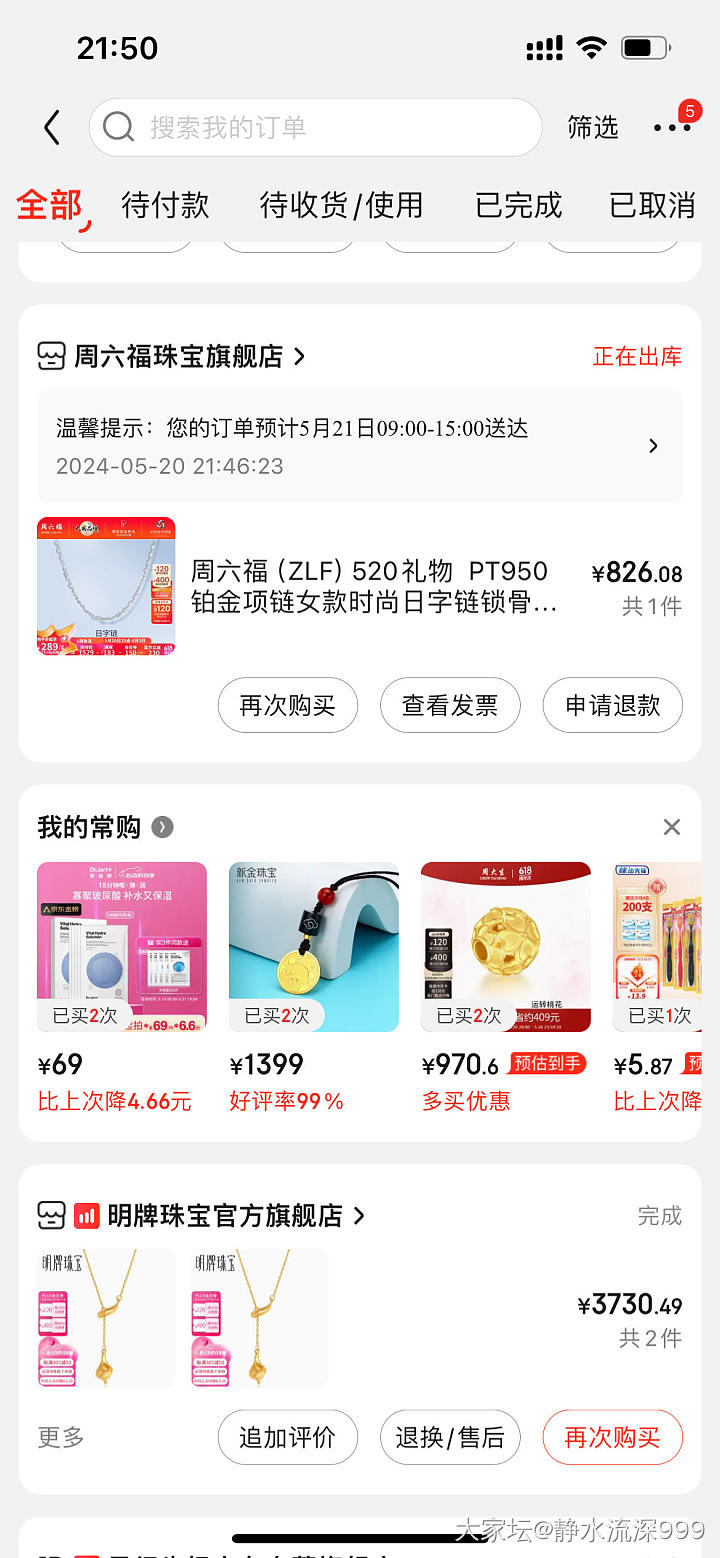View the invoice via 查看发票
Screen dimensions: 720x1558
point(450,705)
